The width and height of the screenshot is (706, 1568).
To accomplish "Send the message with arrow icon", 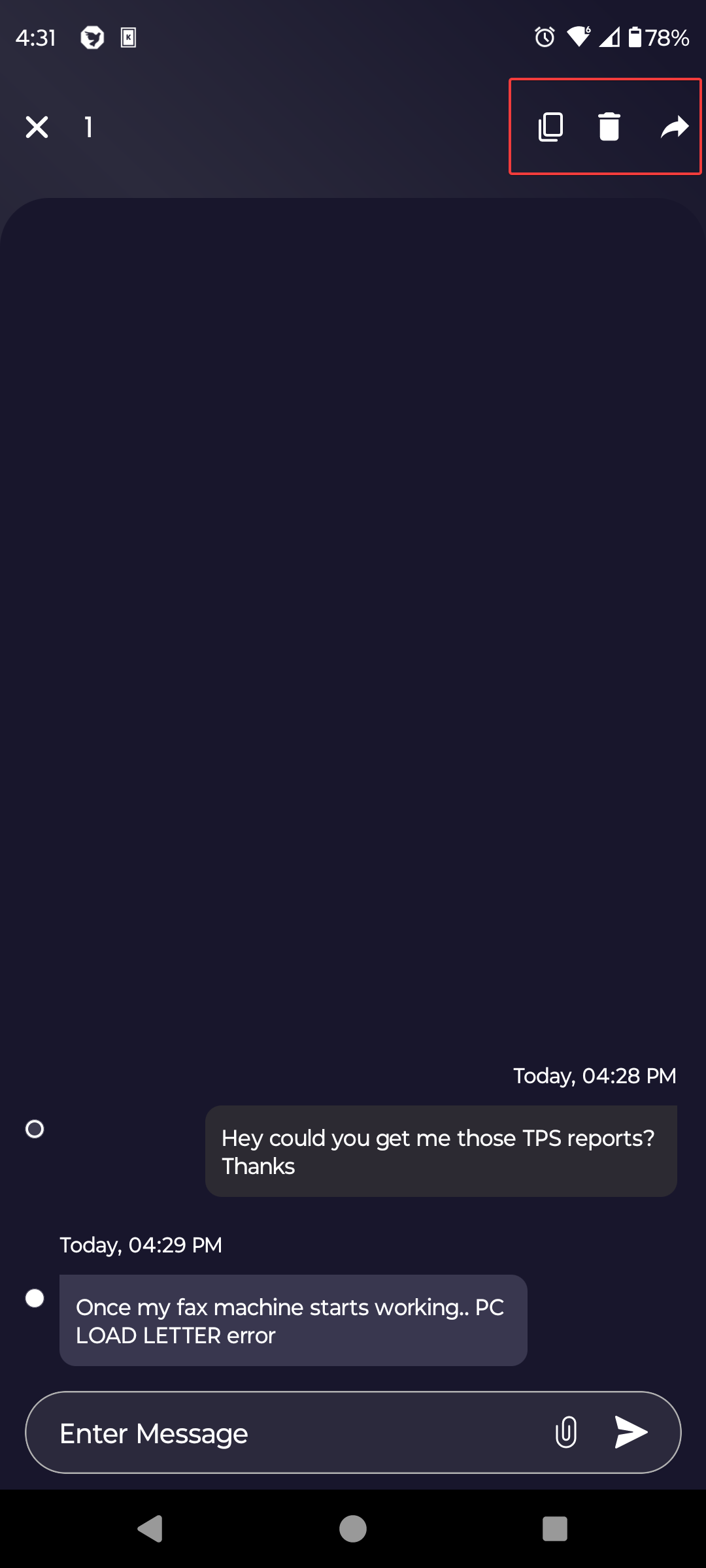I will click(631, 1432).
